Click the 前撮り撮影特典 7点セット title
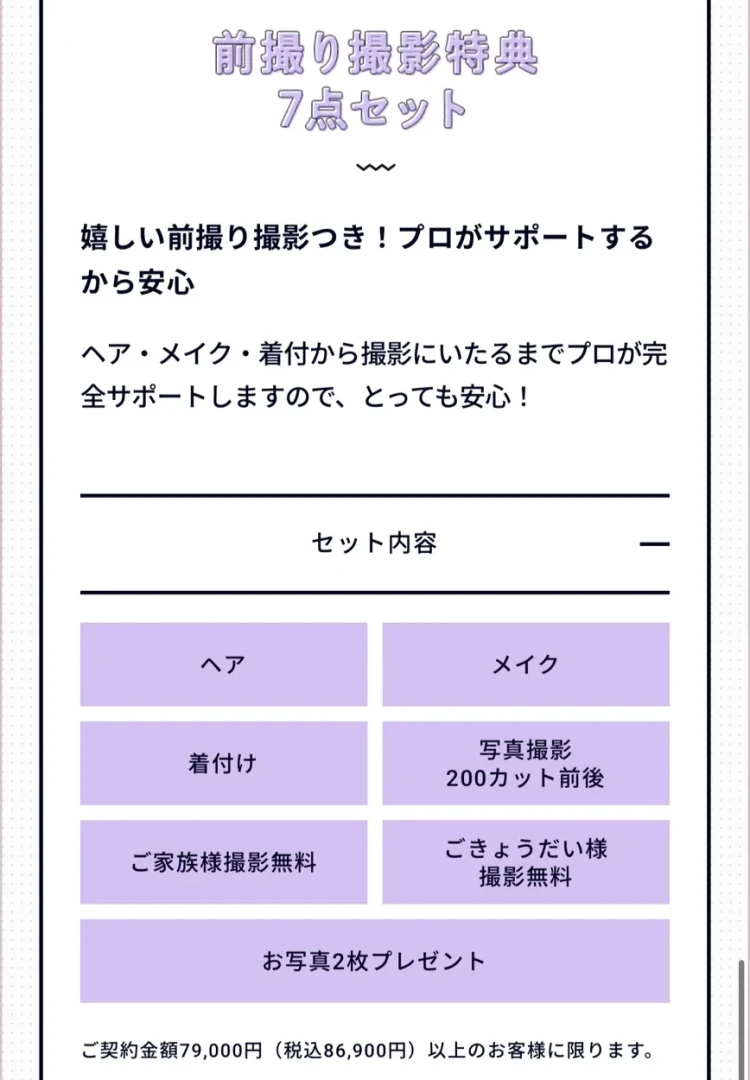750x1080 pixels. pos(375,80)
